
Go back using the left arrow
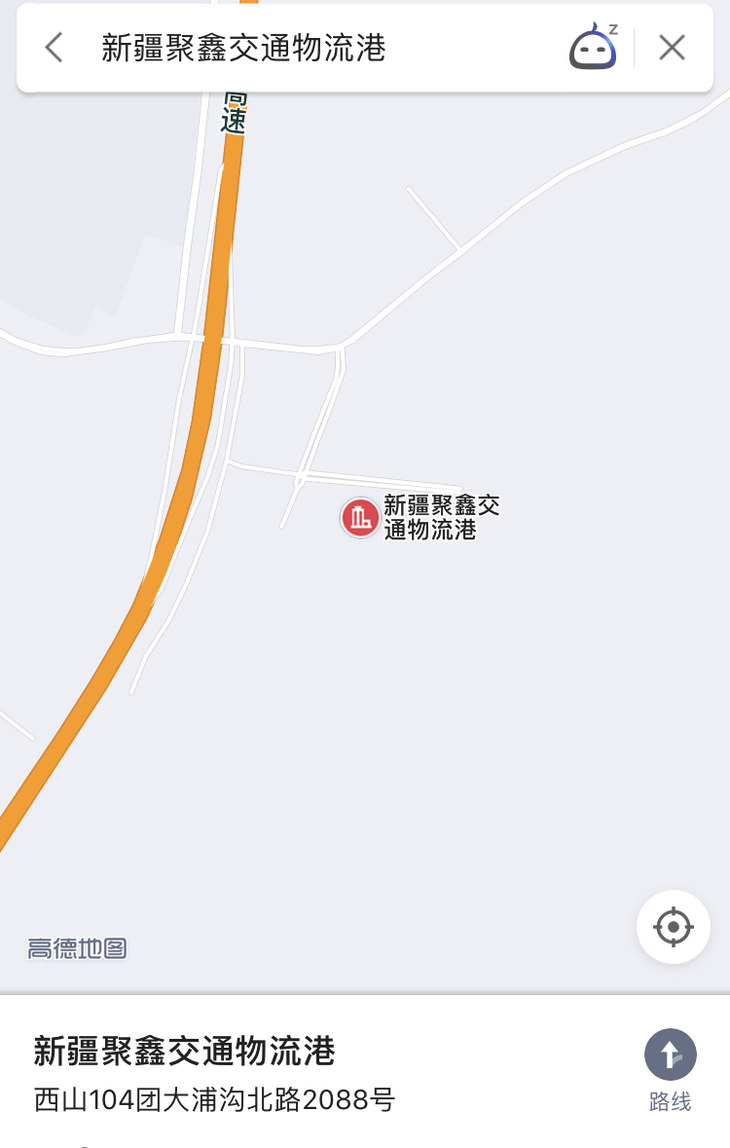53,48
